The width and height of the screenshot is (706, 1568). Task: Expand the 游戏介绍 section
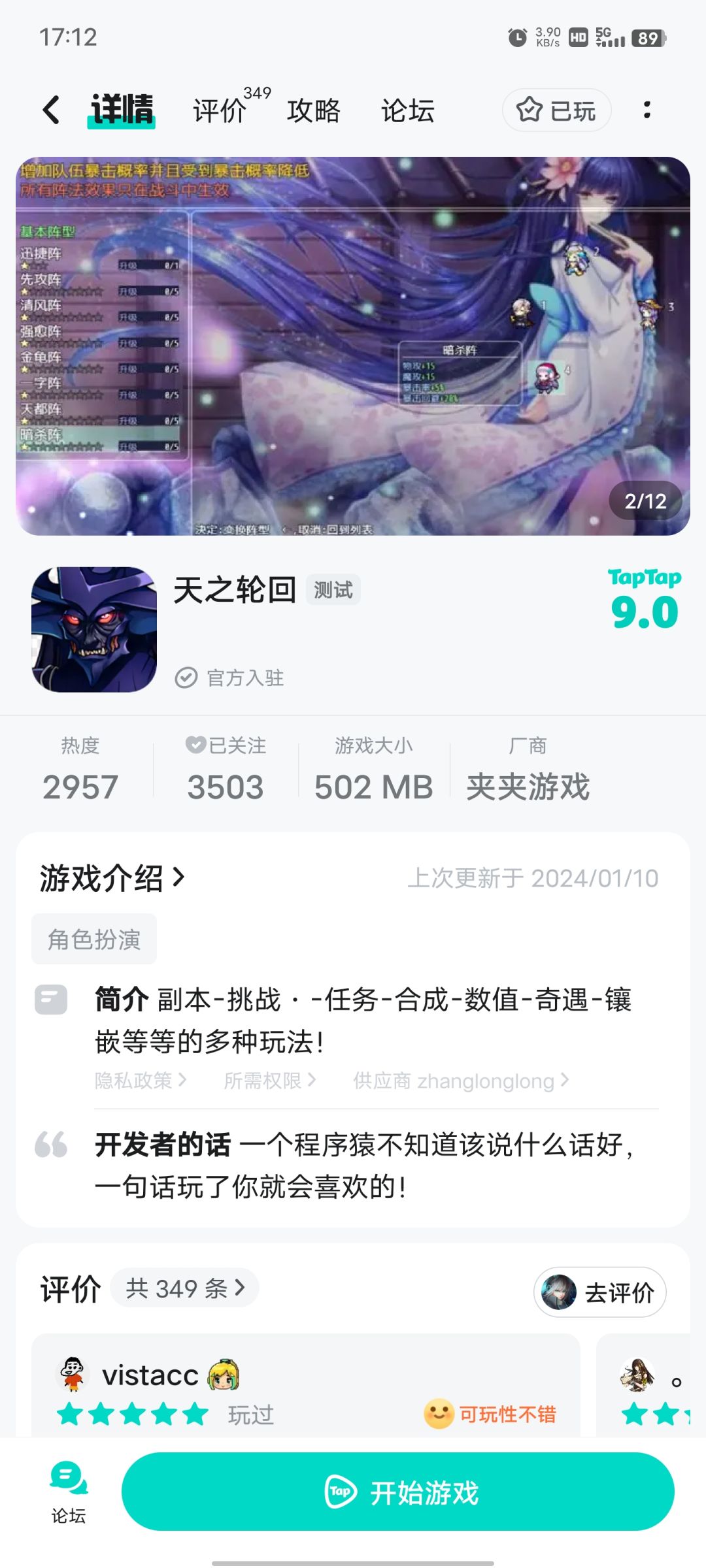coord(112,877)
